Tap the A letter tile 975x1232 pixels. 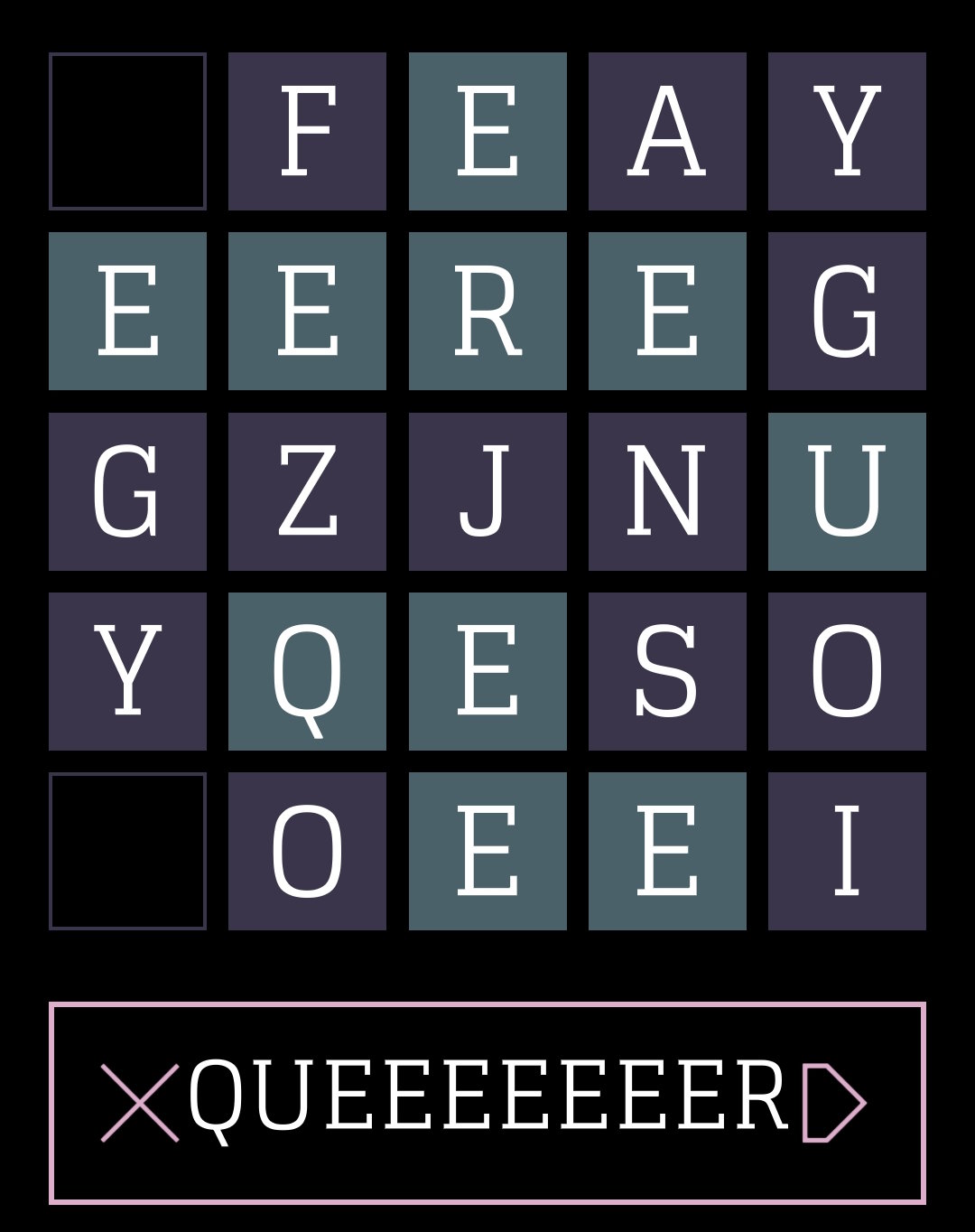pyautogui.click(x=667, y=131)
